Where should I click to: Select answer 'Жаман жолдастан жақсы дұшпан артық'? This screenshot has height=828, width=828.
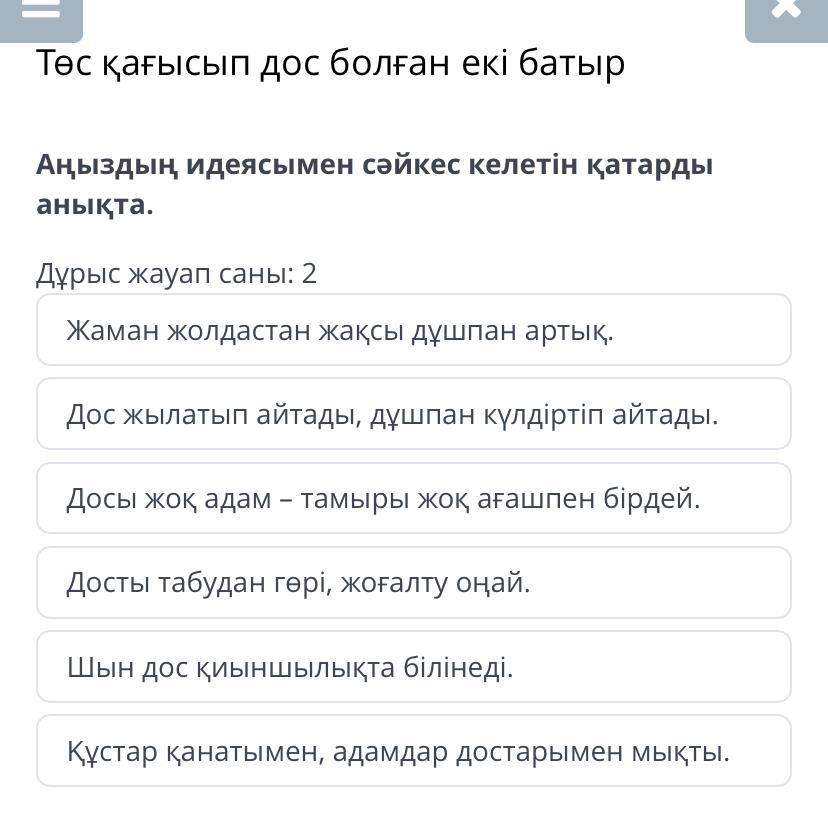tap(413, 330)
